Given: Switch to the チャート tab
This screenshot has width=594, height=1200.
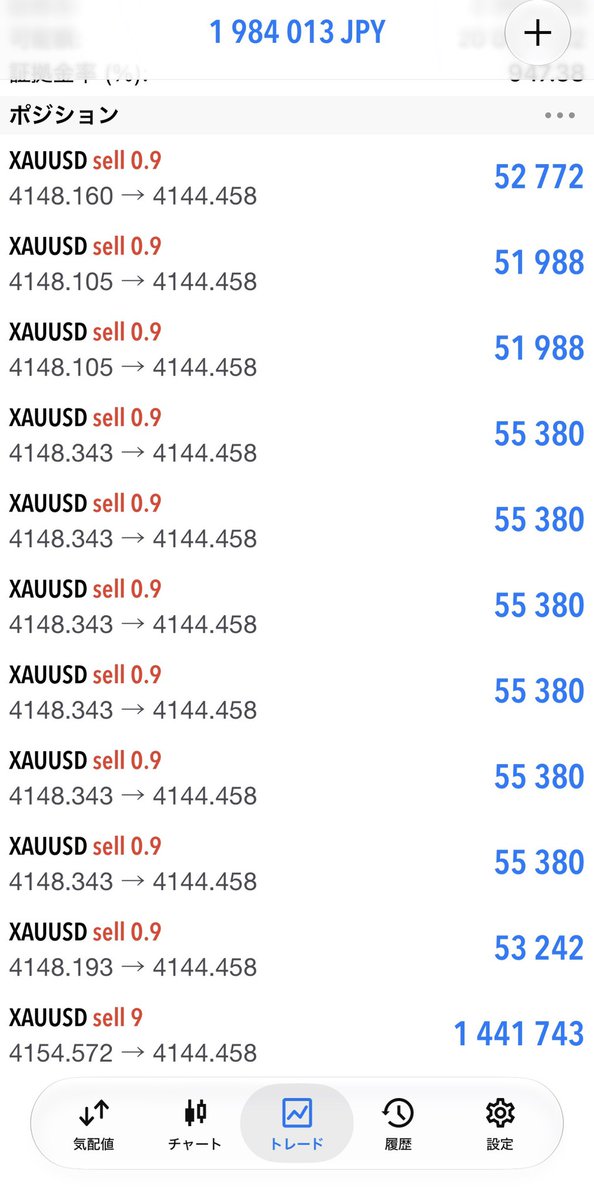Looking at the screenshot, I should (x=196, y=1124).
